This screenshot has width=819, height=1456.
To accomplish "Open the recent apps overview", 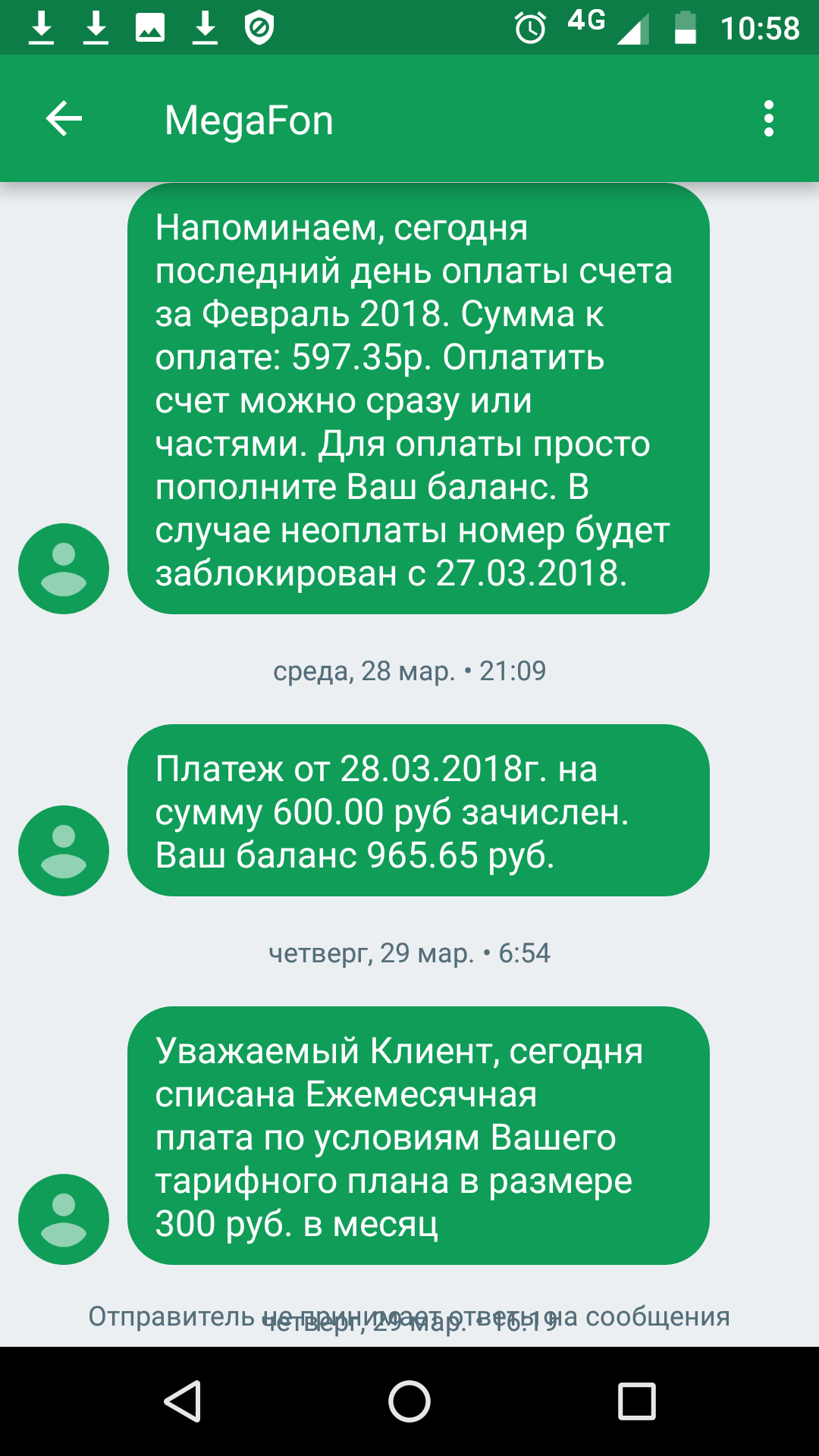I will tap(636, 1401).
